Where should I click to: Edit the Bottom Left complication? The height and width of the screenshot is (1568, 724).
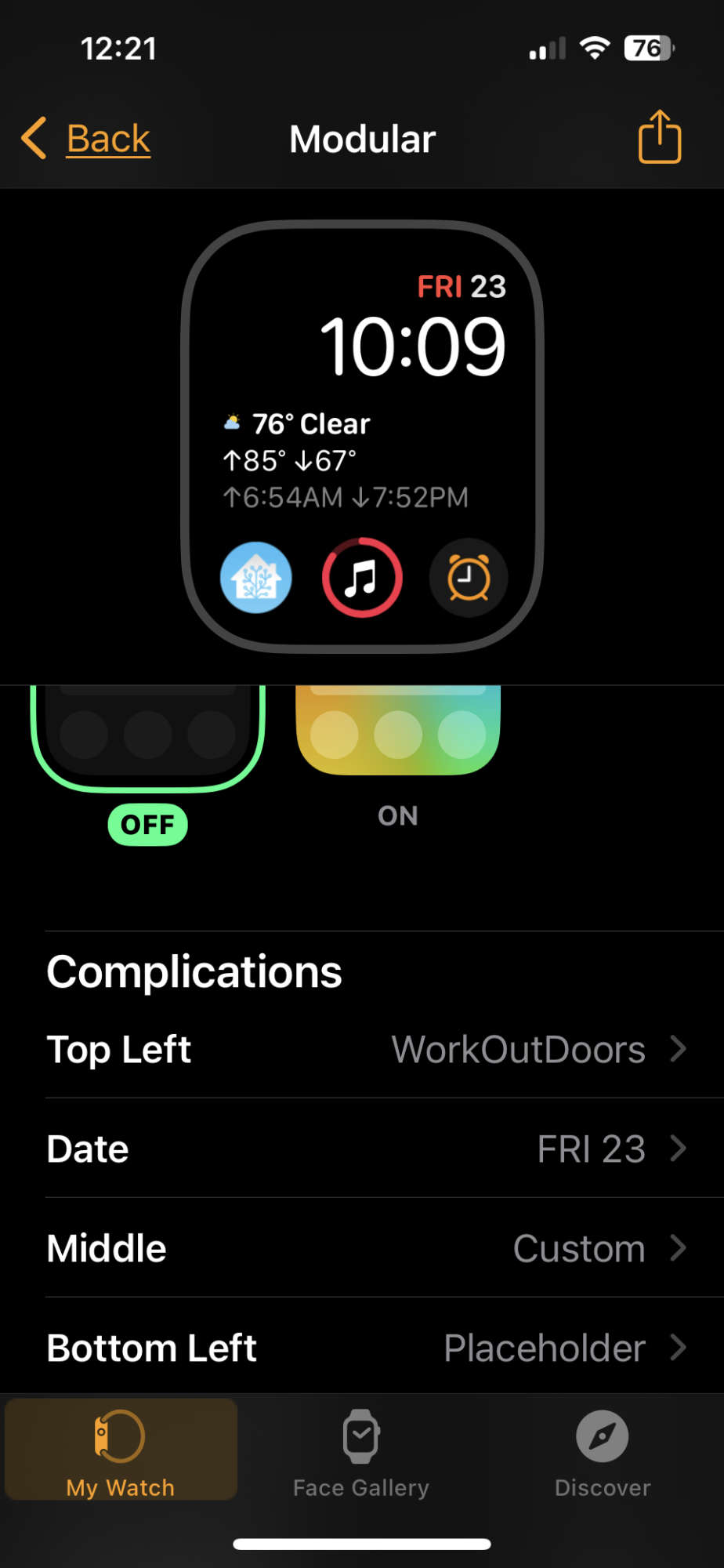[367, 1348]
